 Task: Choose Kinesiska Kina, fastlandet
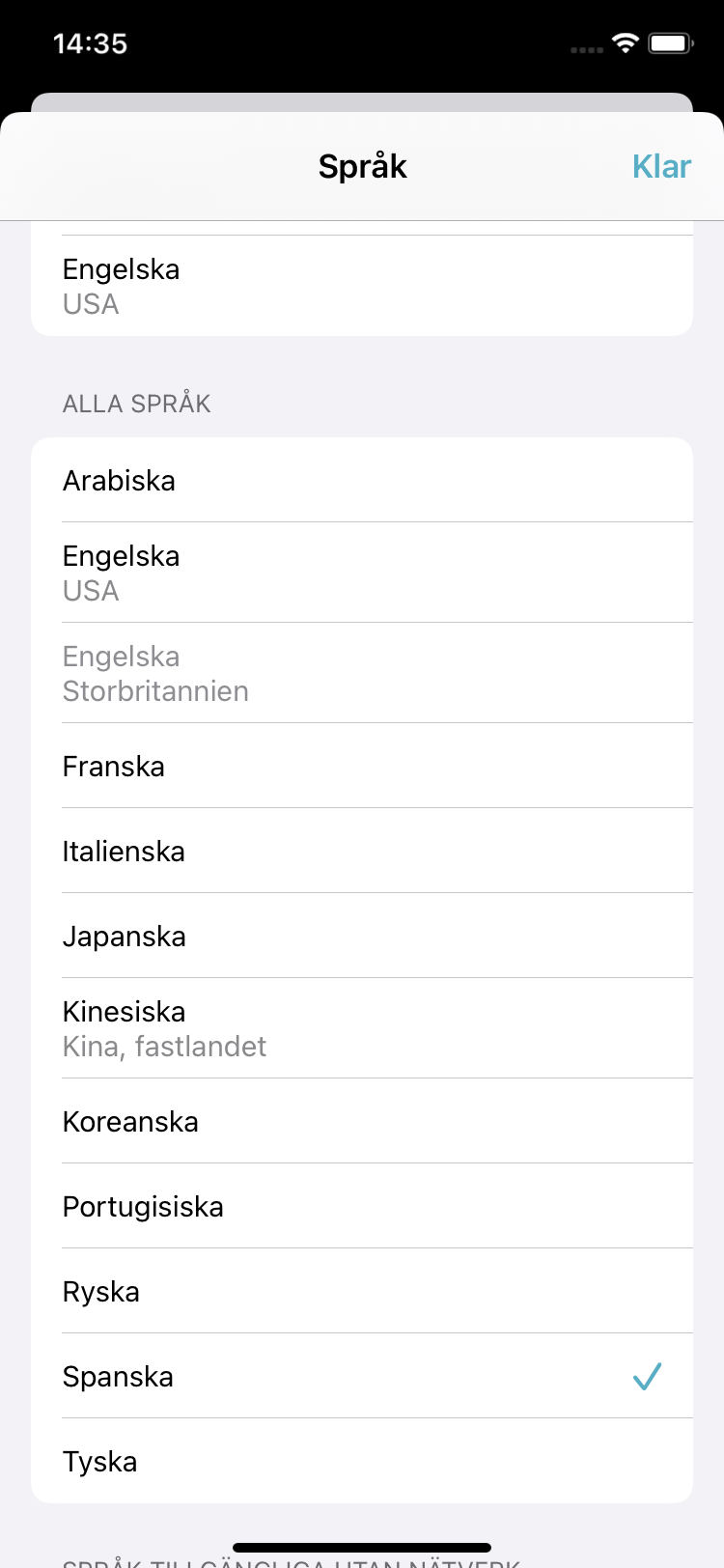pyautogui.click(x=362, y=1028)
